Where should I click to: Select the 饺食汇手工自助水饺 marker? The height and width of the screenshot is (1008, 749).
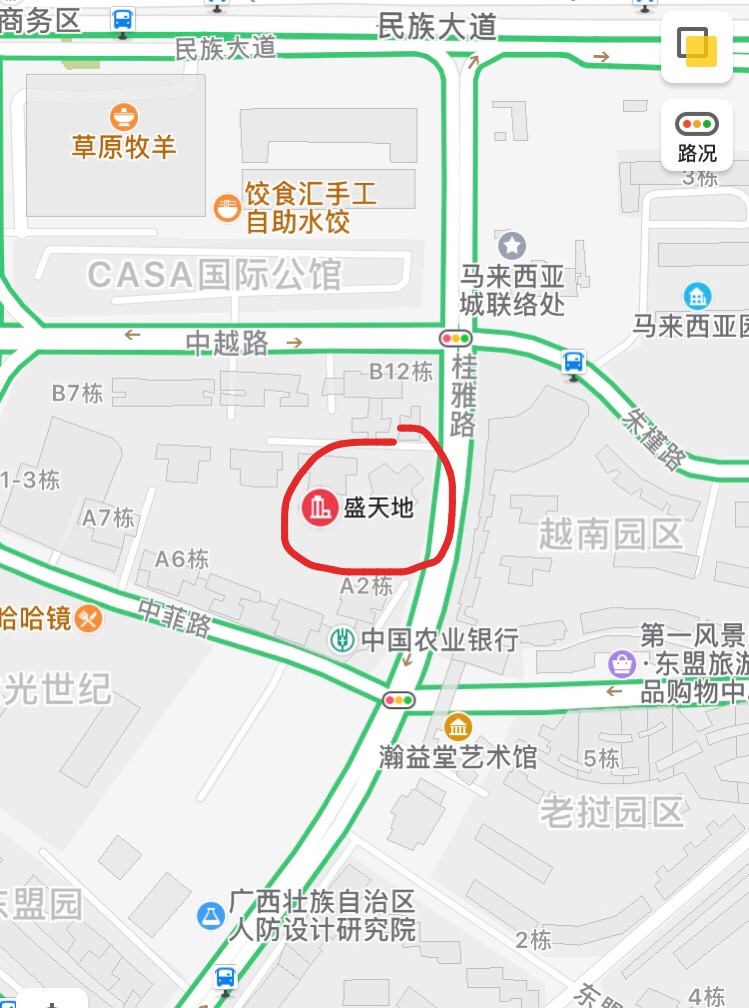pos(227,207)
